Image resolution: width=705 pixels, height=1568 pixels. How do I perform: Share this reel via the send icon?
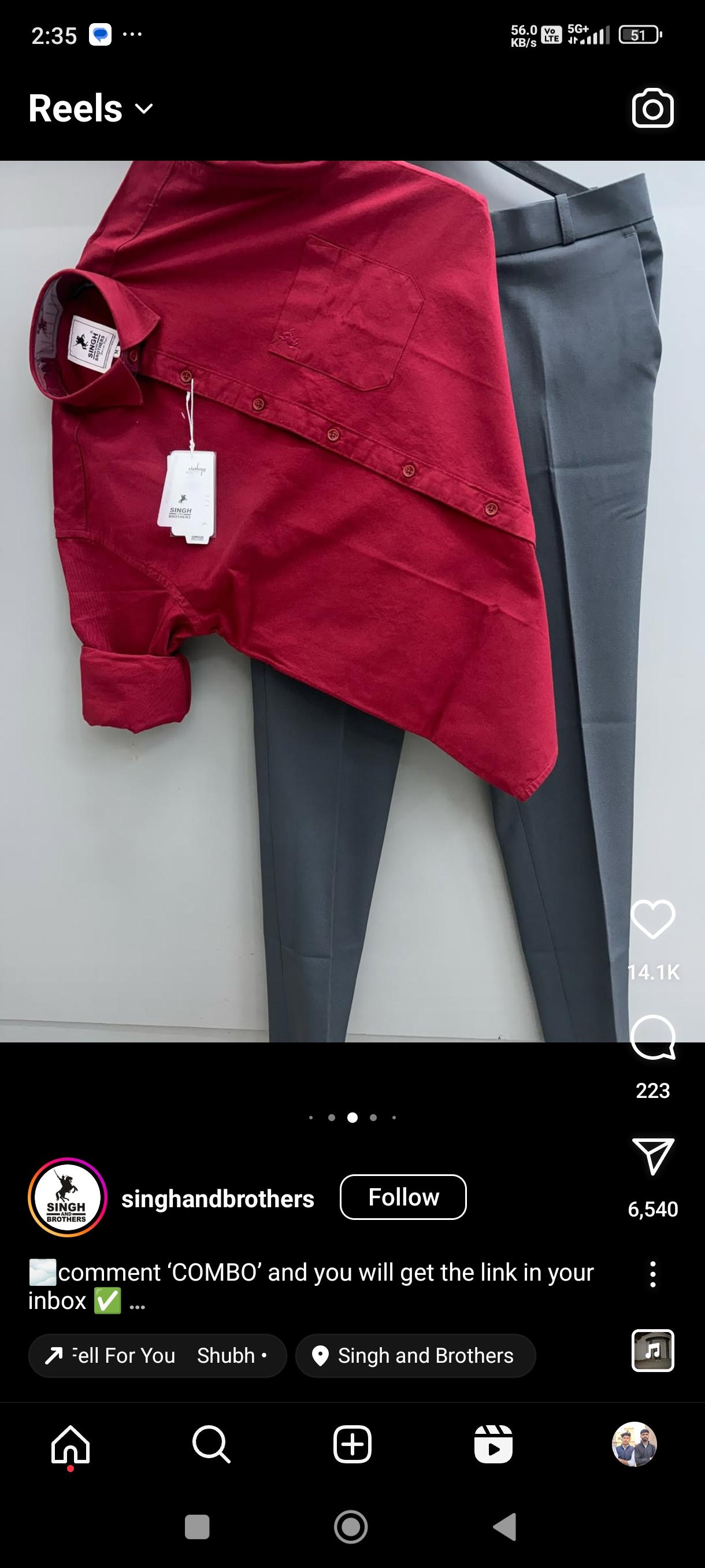click(652, 1155)
